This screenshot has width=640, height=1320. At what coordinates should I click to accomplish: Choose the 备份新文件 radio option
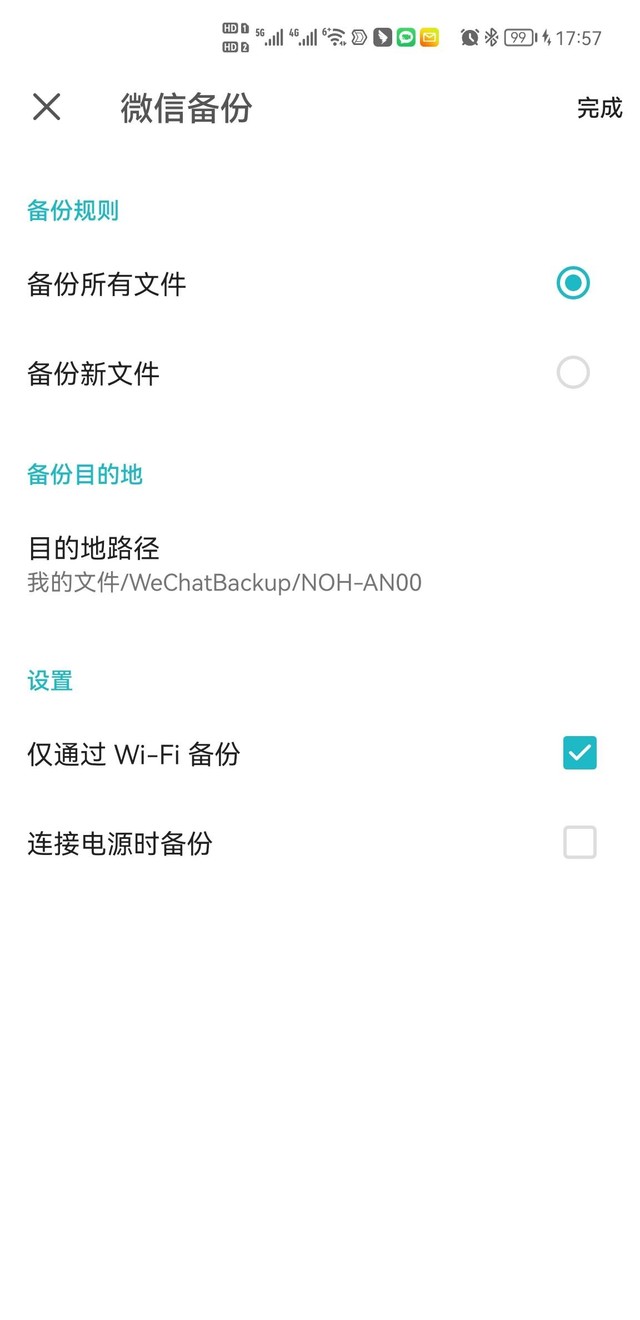point(573,373)
